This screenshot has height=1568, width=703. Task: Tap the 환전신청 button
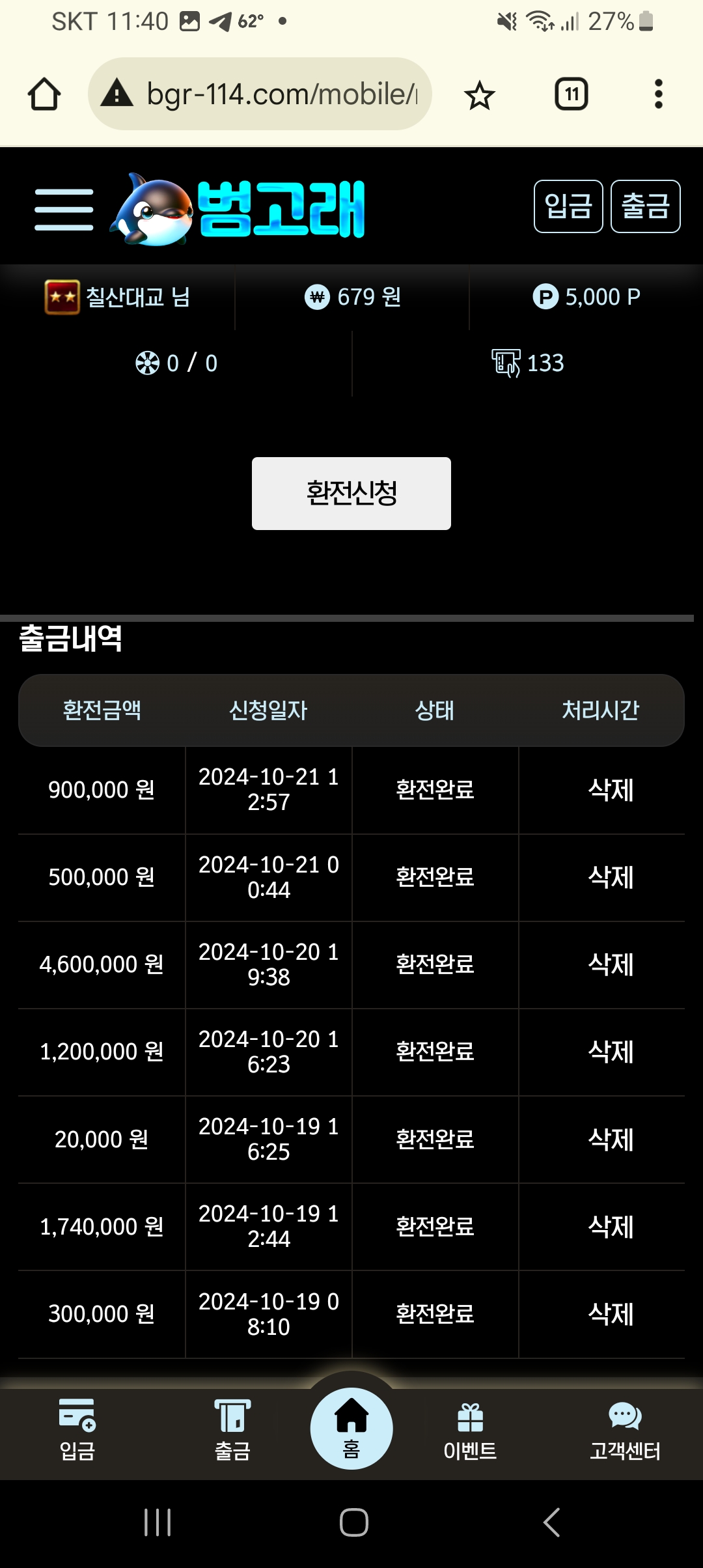click(351, 493)
